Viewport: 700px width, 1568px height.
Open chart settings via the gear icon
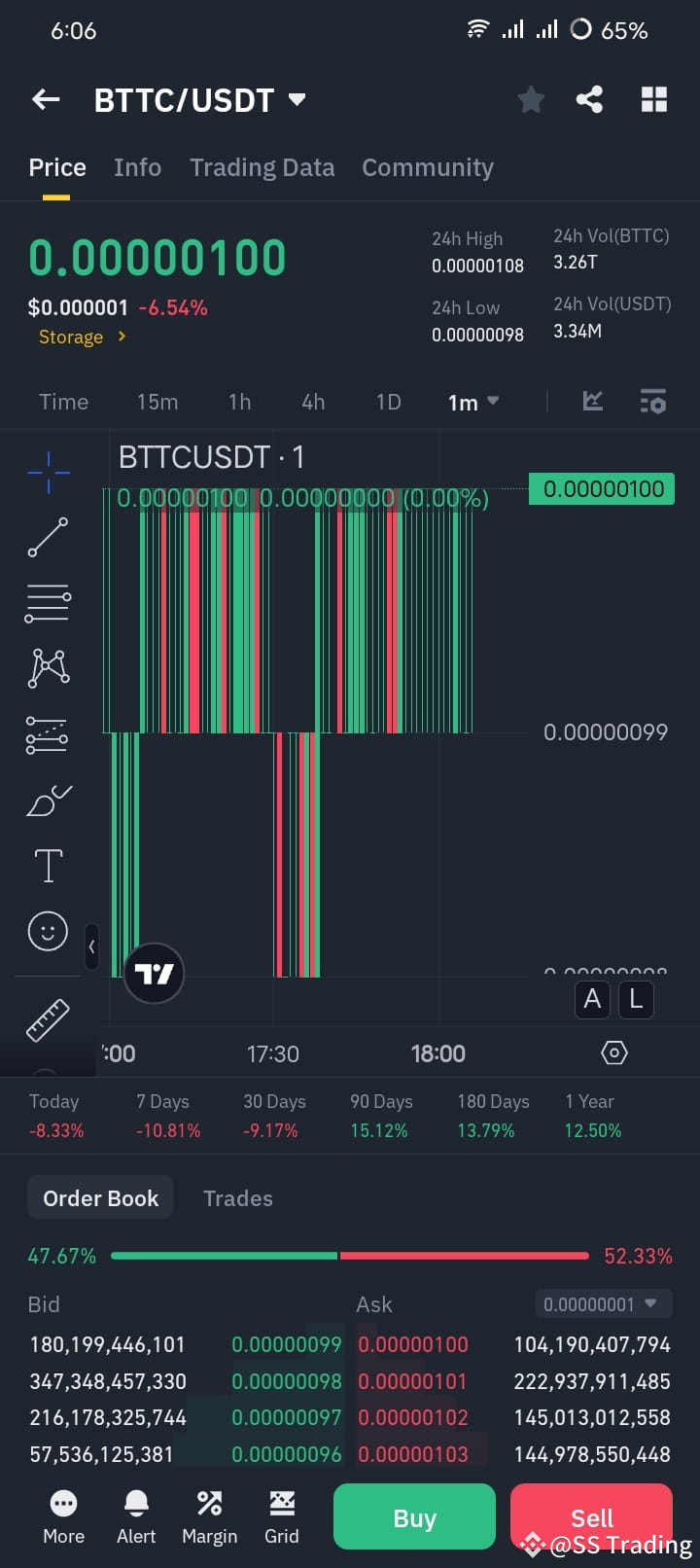(613, 1052)
